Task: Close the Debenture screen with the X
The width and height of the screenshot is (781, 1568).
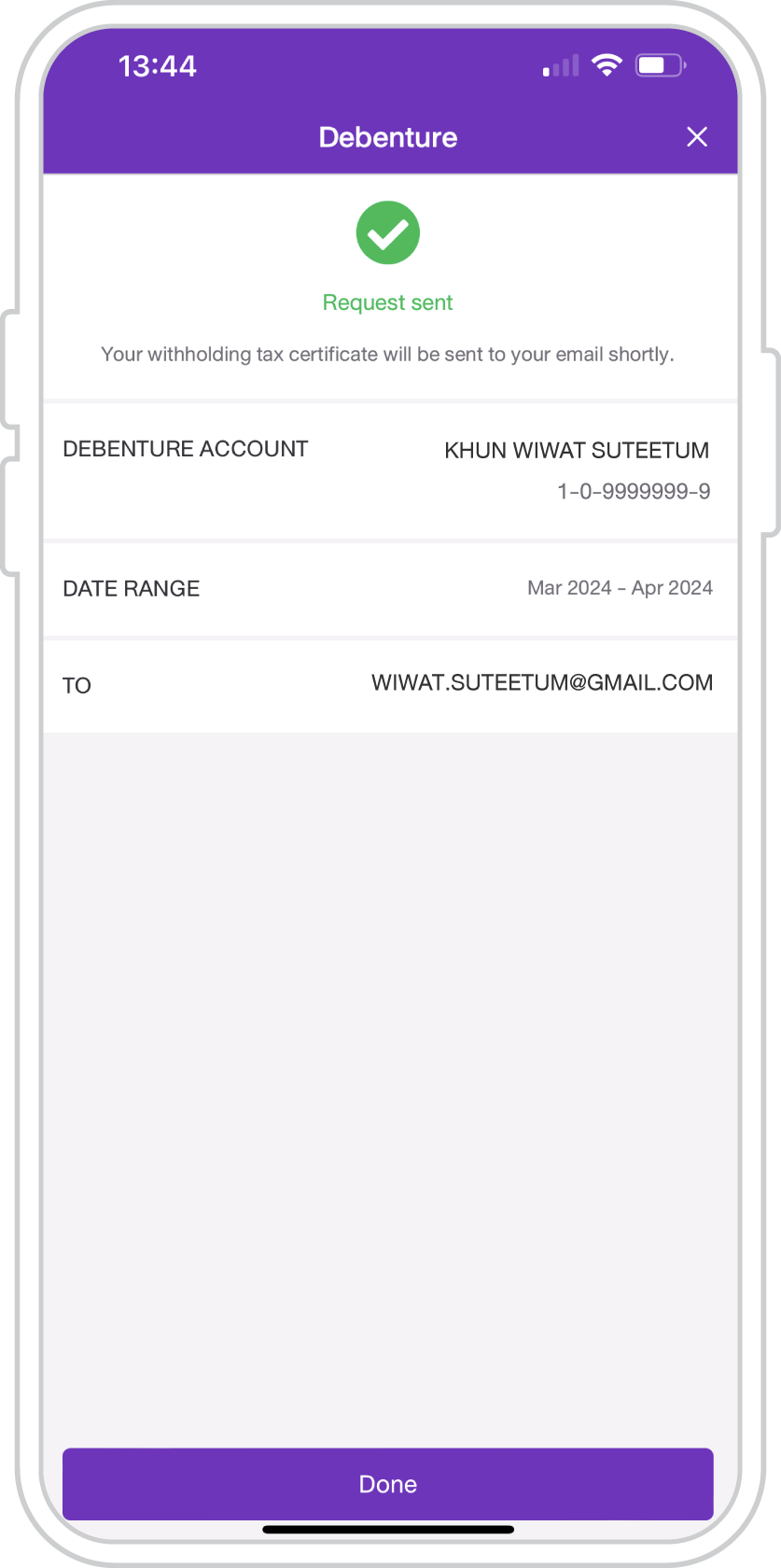Action: 697,137
